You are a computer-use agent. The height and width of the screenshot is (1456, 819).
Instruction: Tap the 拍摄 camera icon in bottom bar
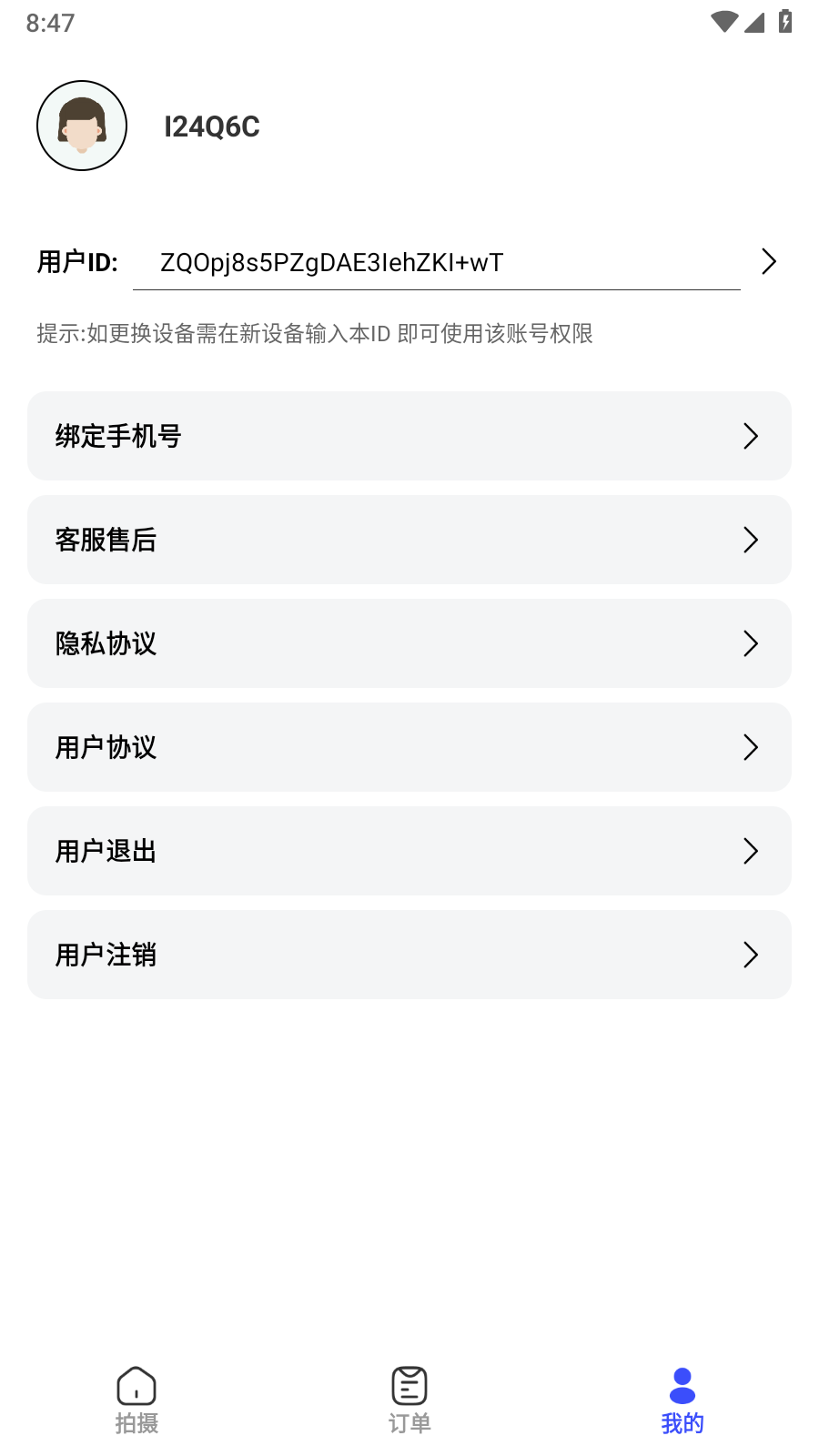pos(136,1384)
